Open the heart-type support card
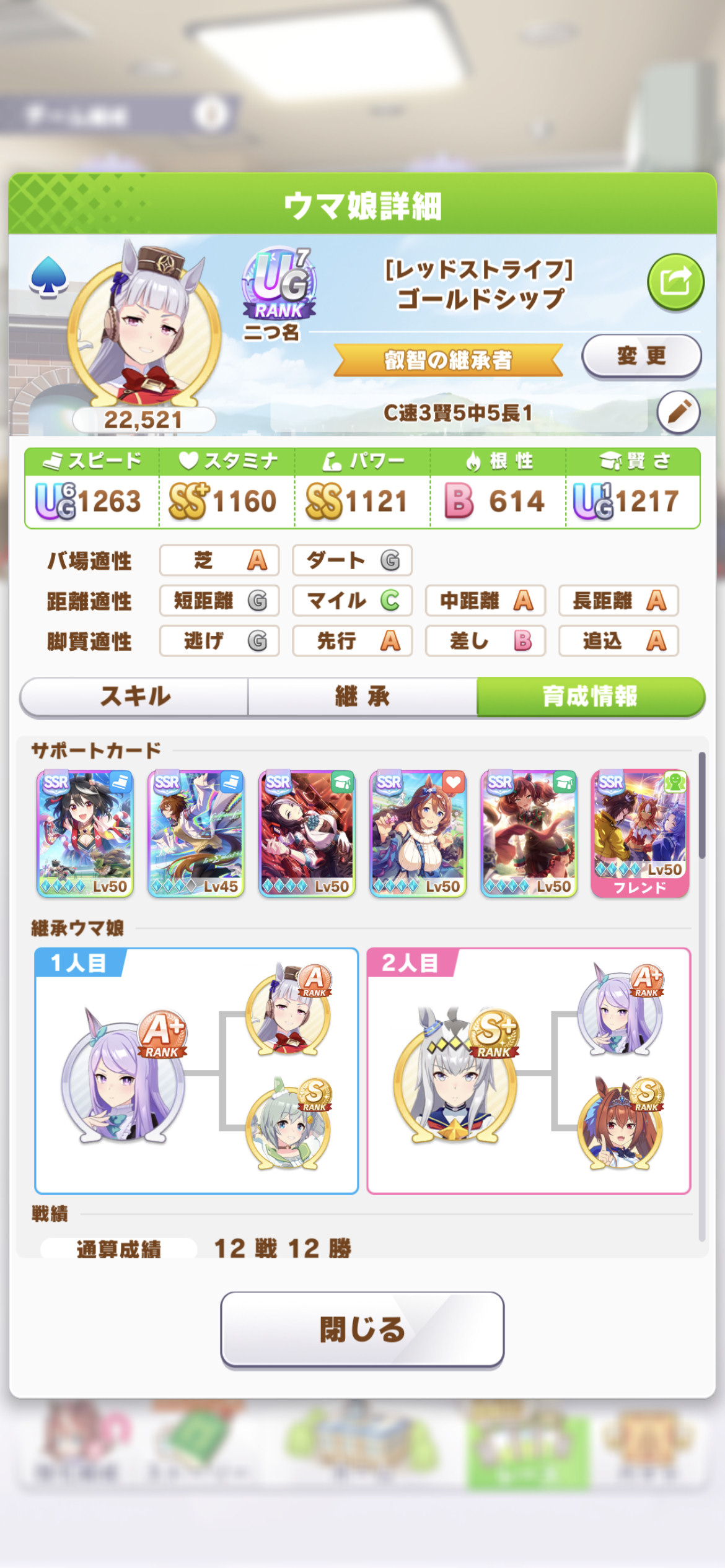 [418, 834]
